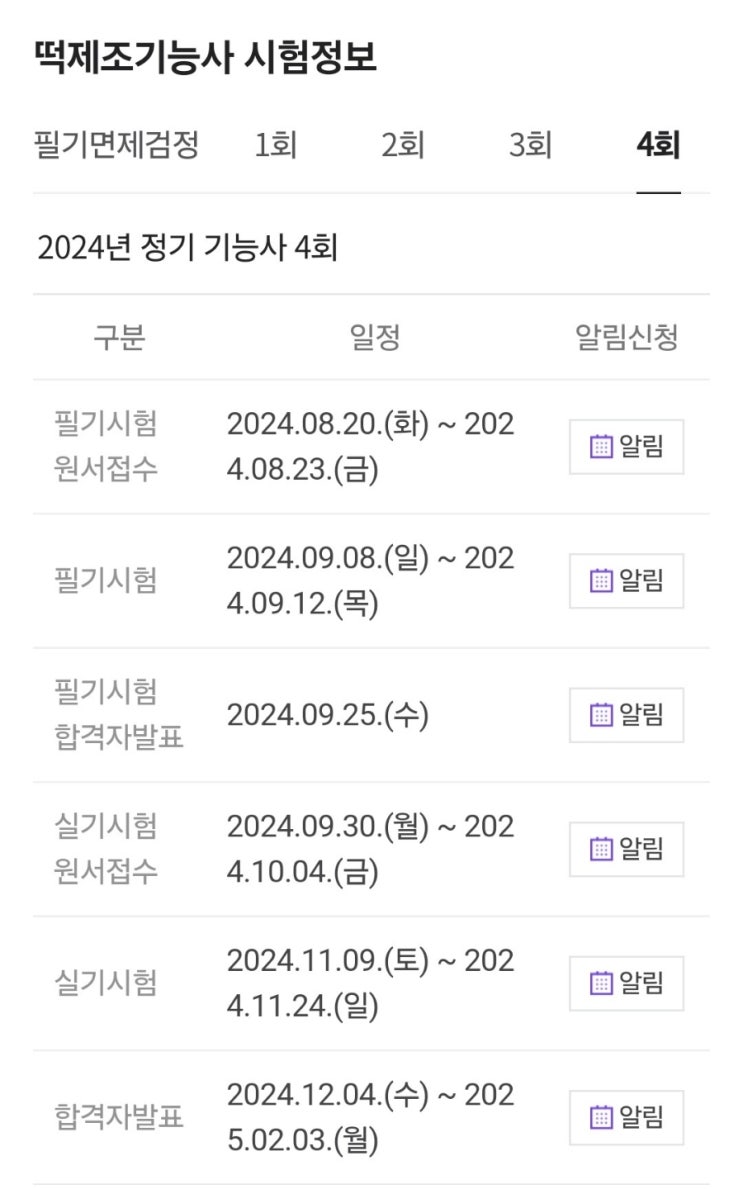Open the 2회 exam schedule tab
This screenshot has height=1189, width=743.
click(403, 146)
